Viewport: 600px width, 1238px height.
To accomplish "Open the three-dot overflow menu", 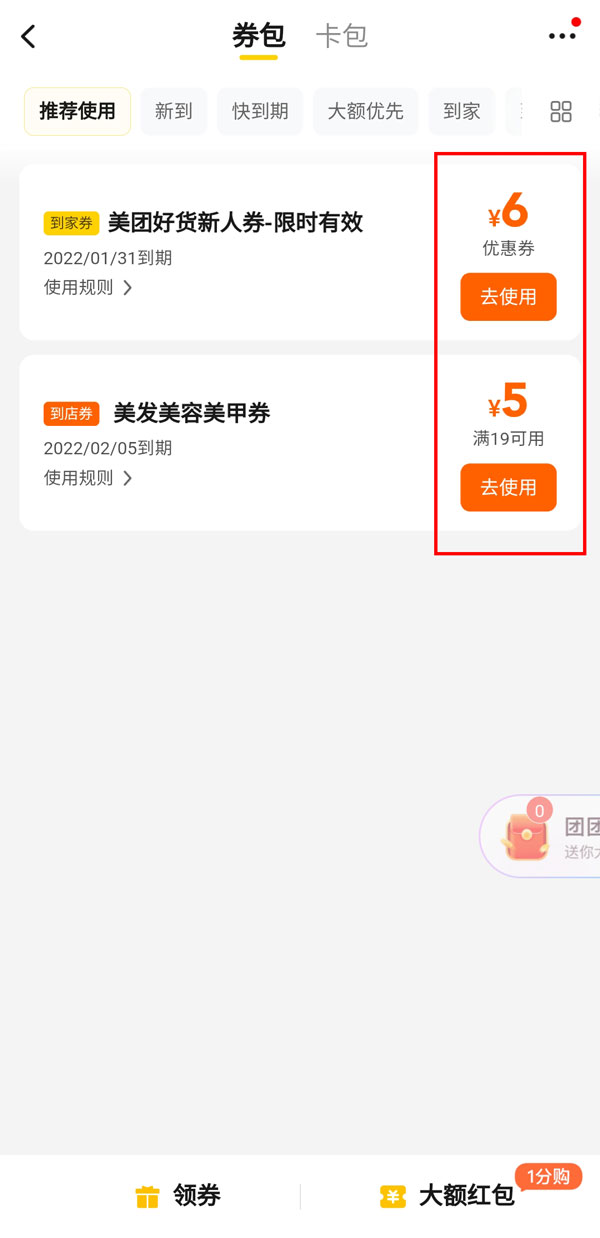I will 562,36.
